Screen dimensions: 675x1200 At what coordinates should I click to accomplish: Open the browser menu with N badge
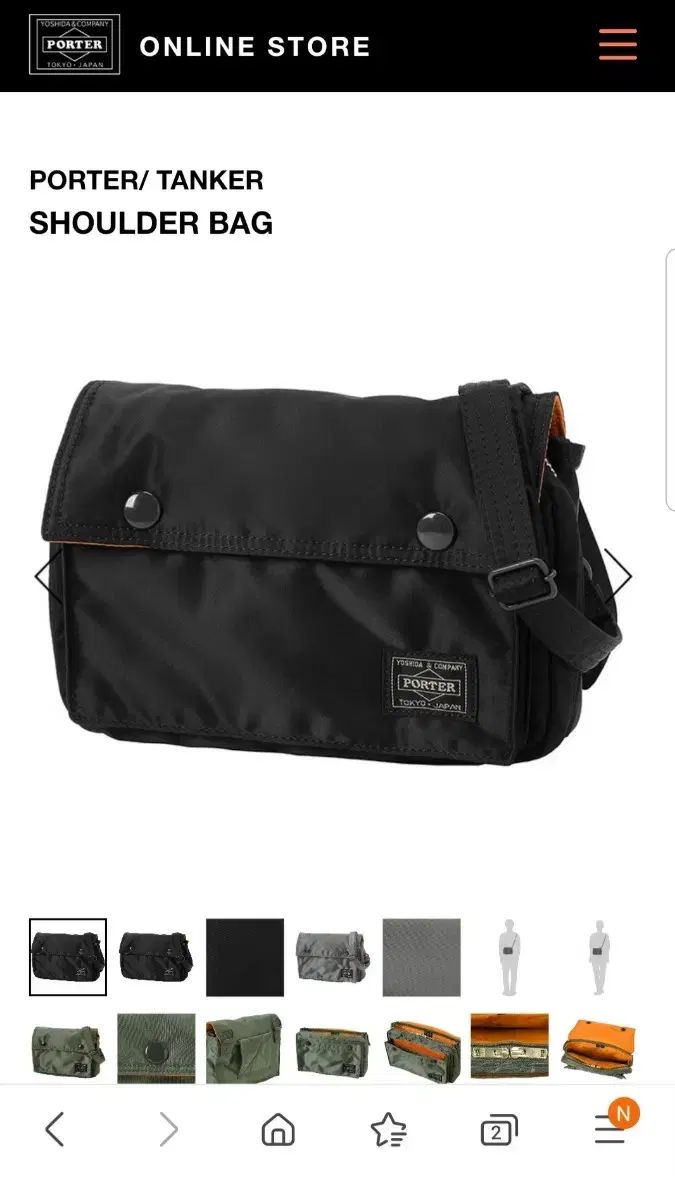tap(611, 1128)
